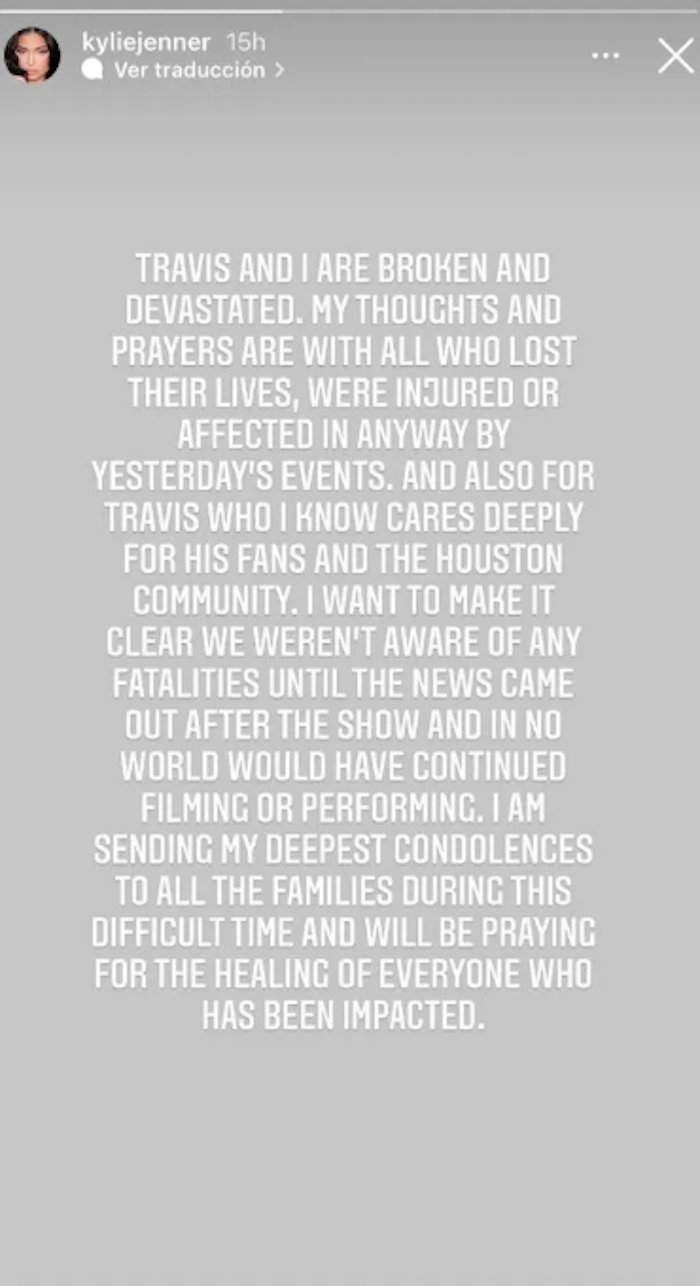Close the story viewer
Screen dimensions: 700x1286
coord(675,56)
